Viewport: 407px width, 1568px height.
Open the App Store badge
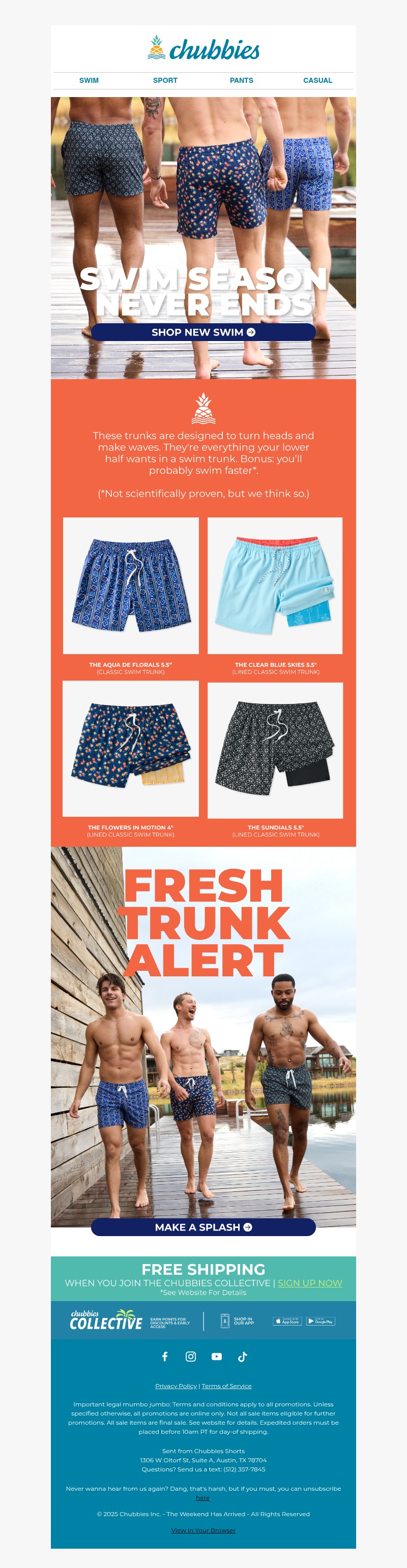(x=287, y=1321)
